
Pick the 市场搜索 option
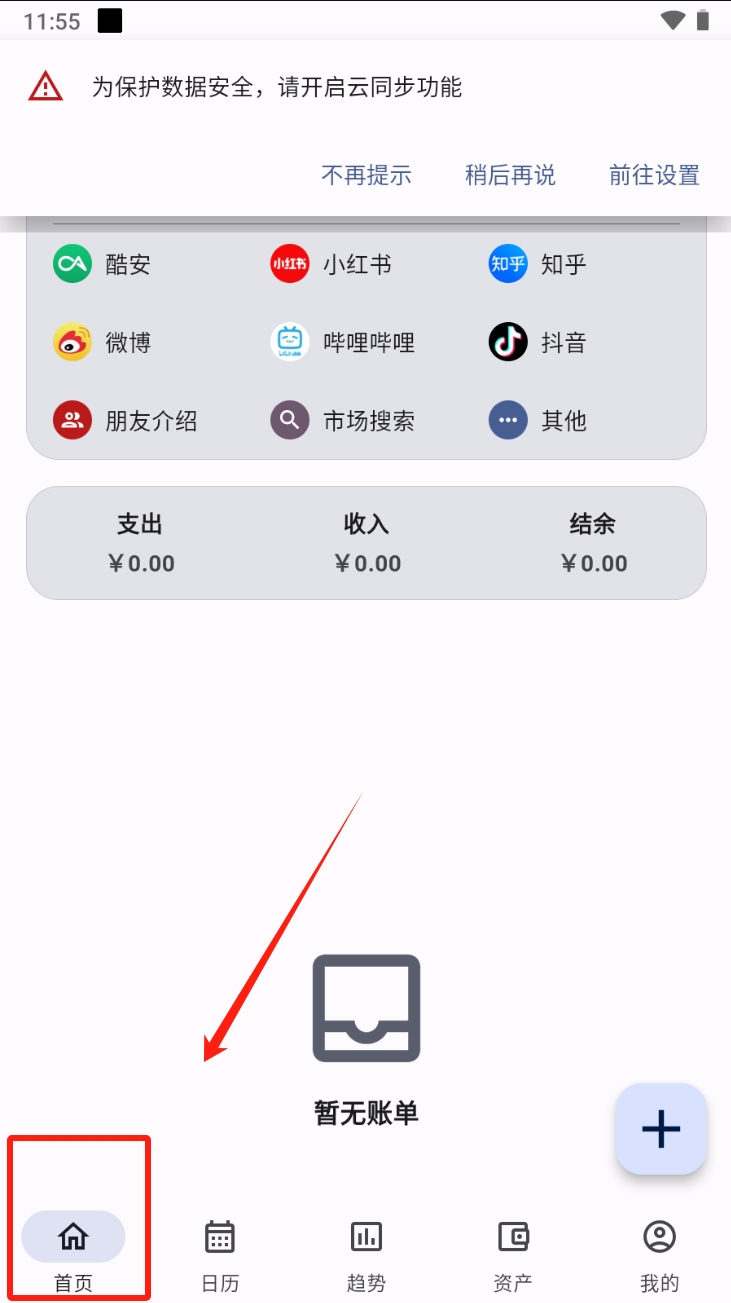(x=342, y=420)
